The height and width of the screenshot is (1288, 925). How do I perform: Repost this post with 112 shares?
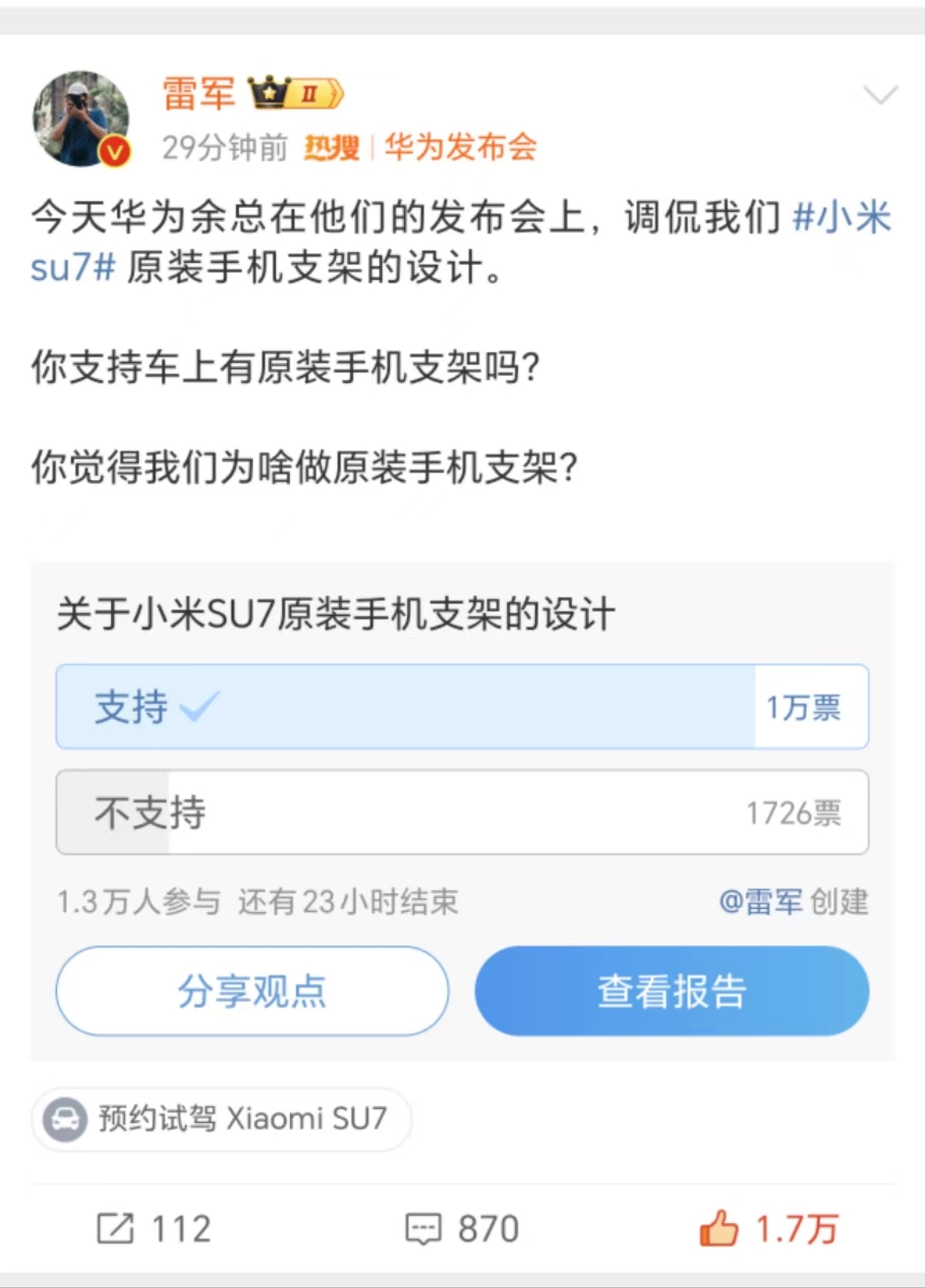click(154, 1228)
